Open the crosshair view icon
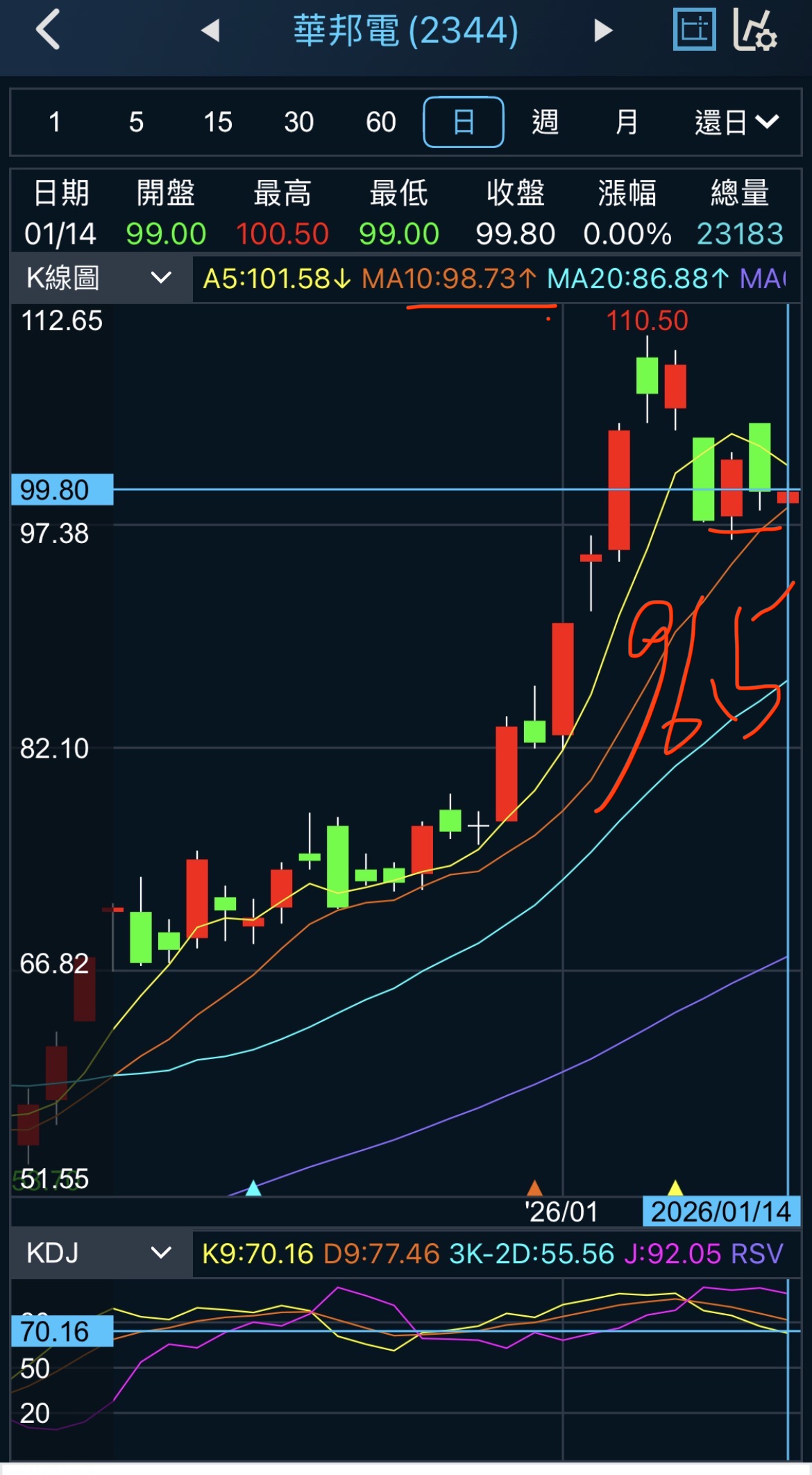The height and width of the screenshot is (1475, 812). (694, 30)
